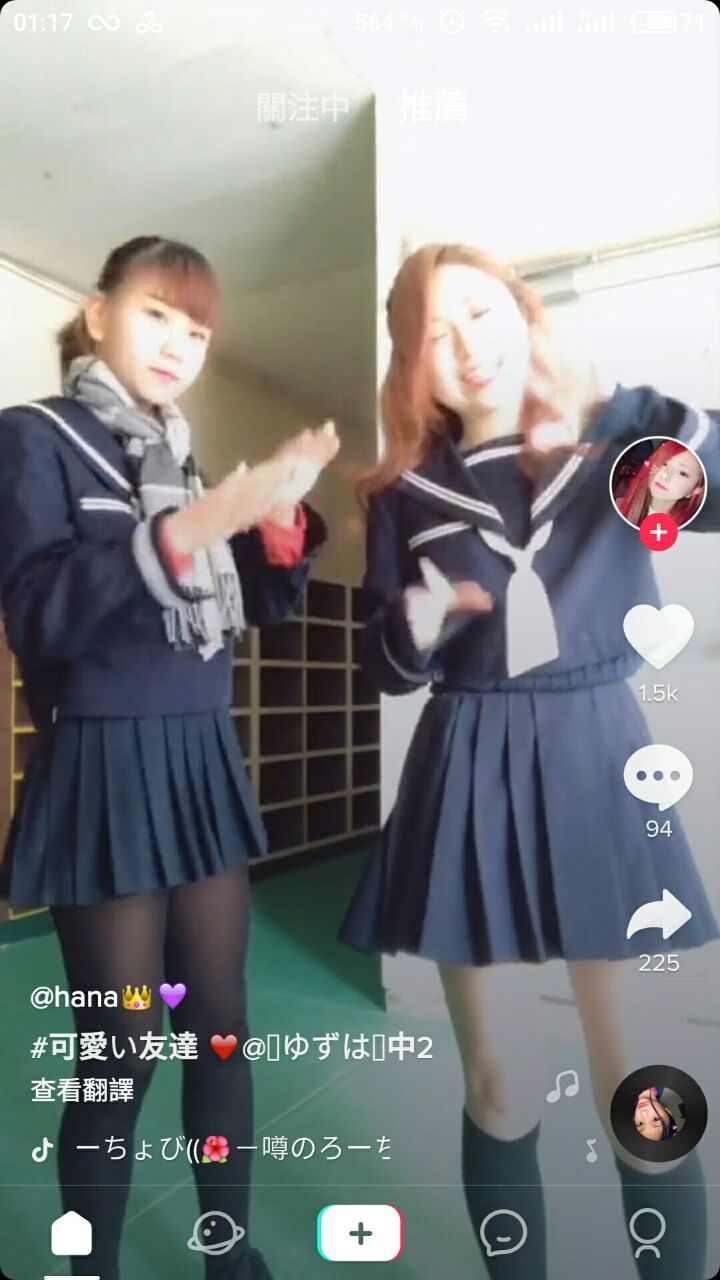Open the Discover planet tab
The width and height of the screenshot is (720, 1280).
[216, 1233]
